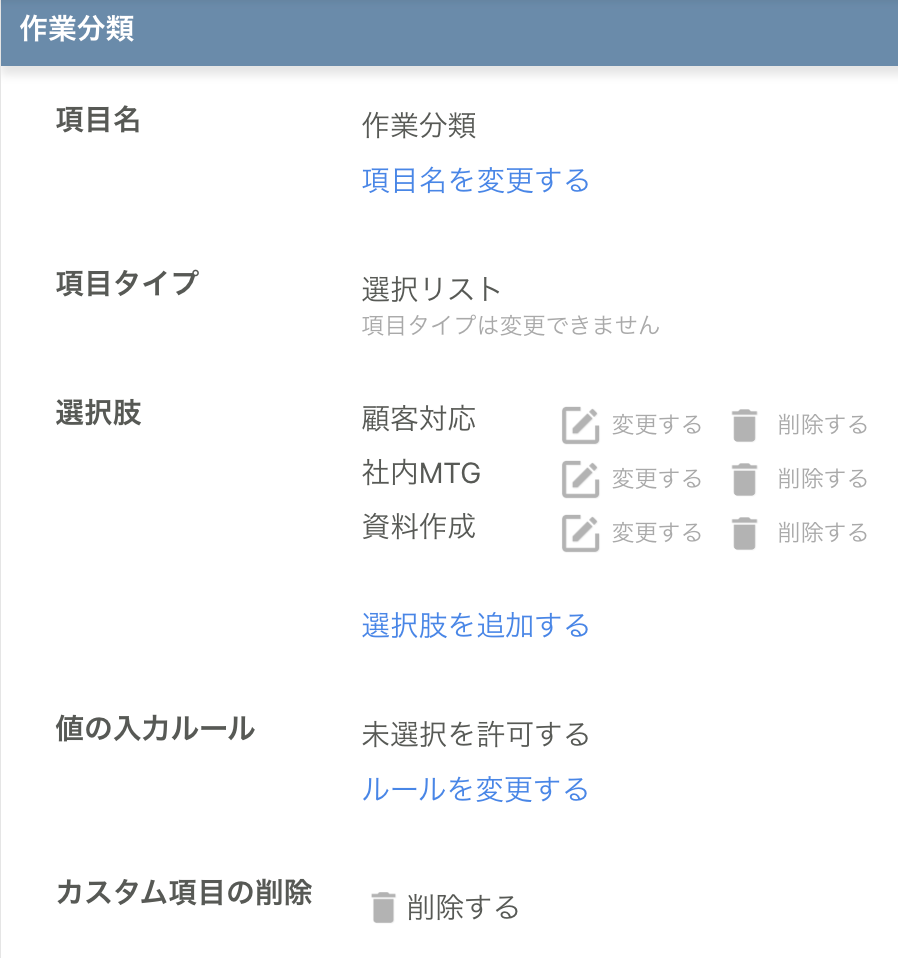Click 変更する for the 社内MTG option

657,478
